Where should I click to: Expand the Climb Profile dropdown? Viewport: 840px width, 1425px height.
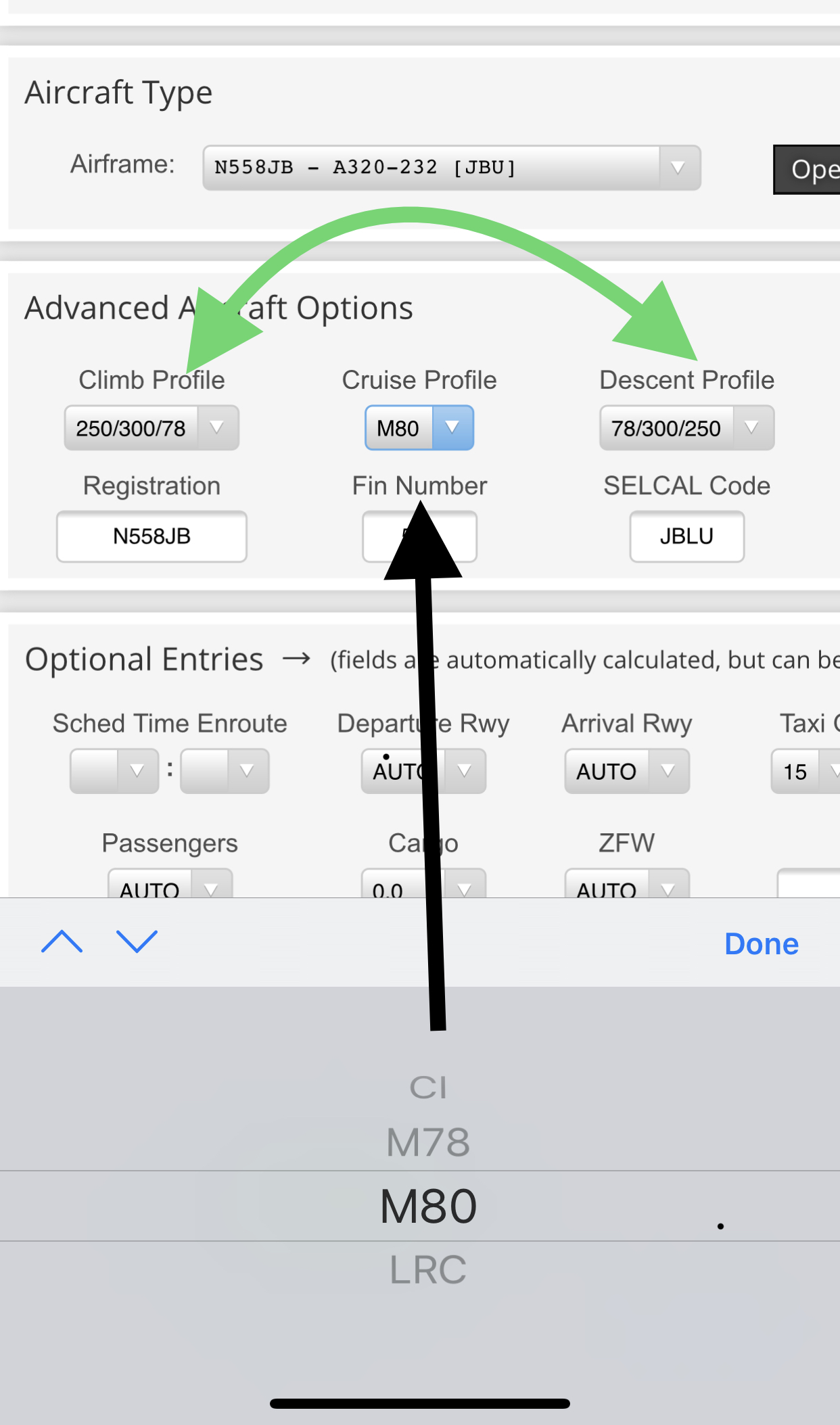pyautogui.click(x=151, y=428)
